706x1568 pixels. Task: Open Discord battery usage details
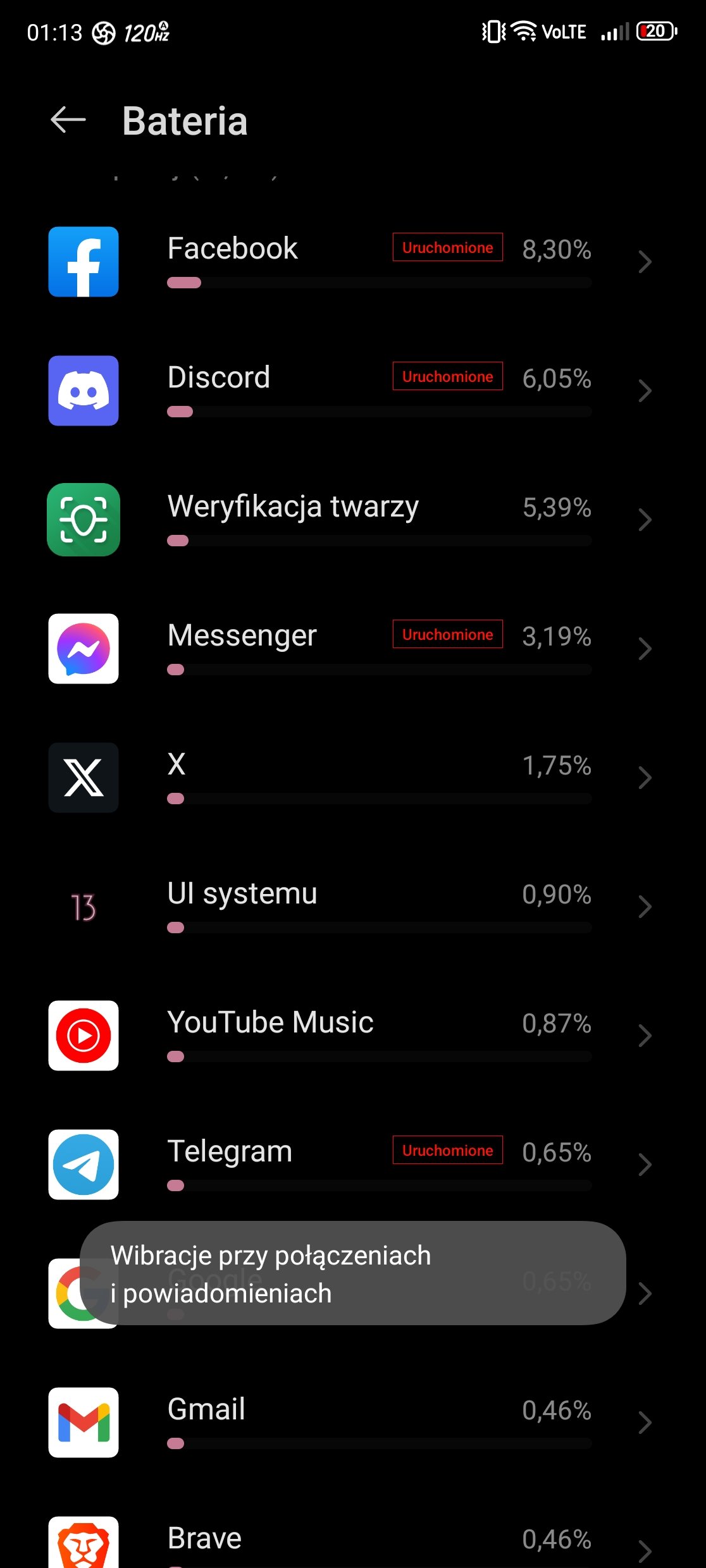[x=353, y=391]
